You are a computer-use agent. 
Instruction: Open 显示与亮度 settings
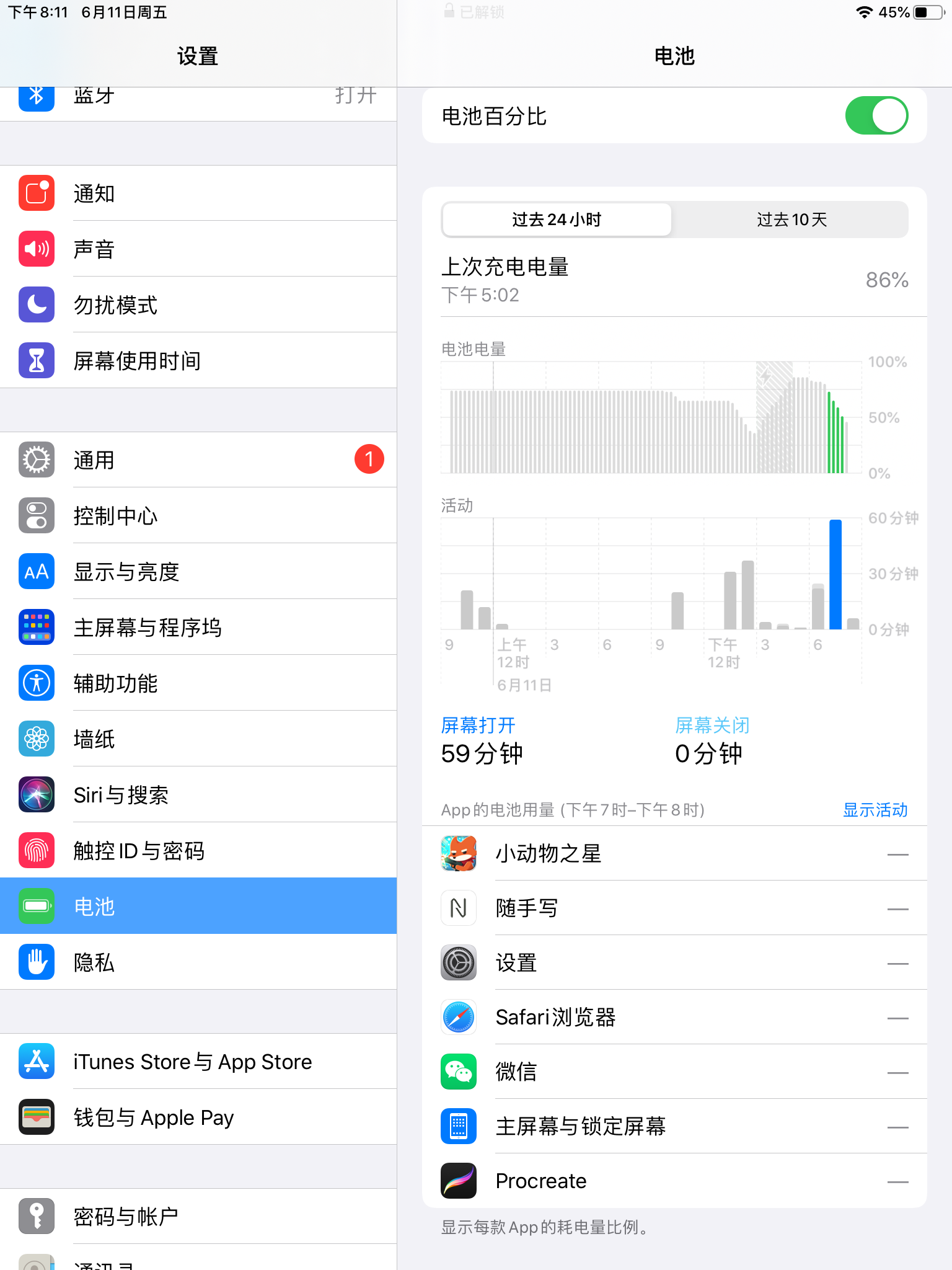[198, 572]
